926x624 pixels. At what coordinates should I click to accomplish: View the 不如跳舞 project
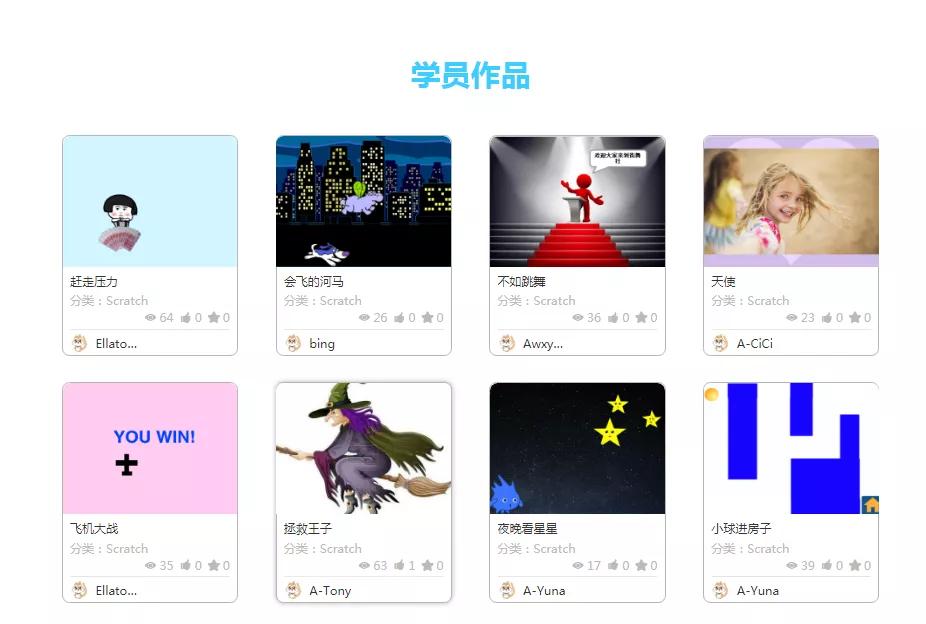577,202
